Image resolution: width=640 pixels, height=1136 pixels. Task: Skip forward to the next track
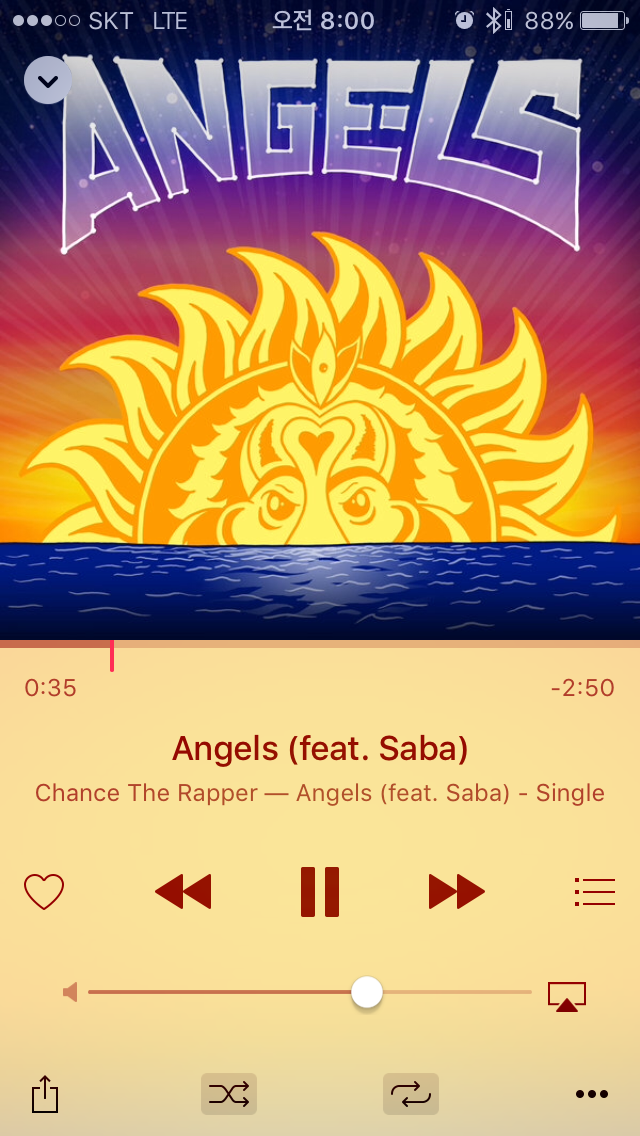(457, 891)
